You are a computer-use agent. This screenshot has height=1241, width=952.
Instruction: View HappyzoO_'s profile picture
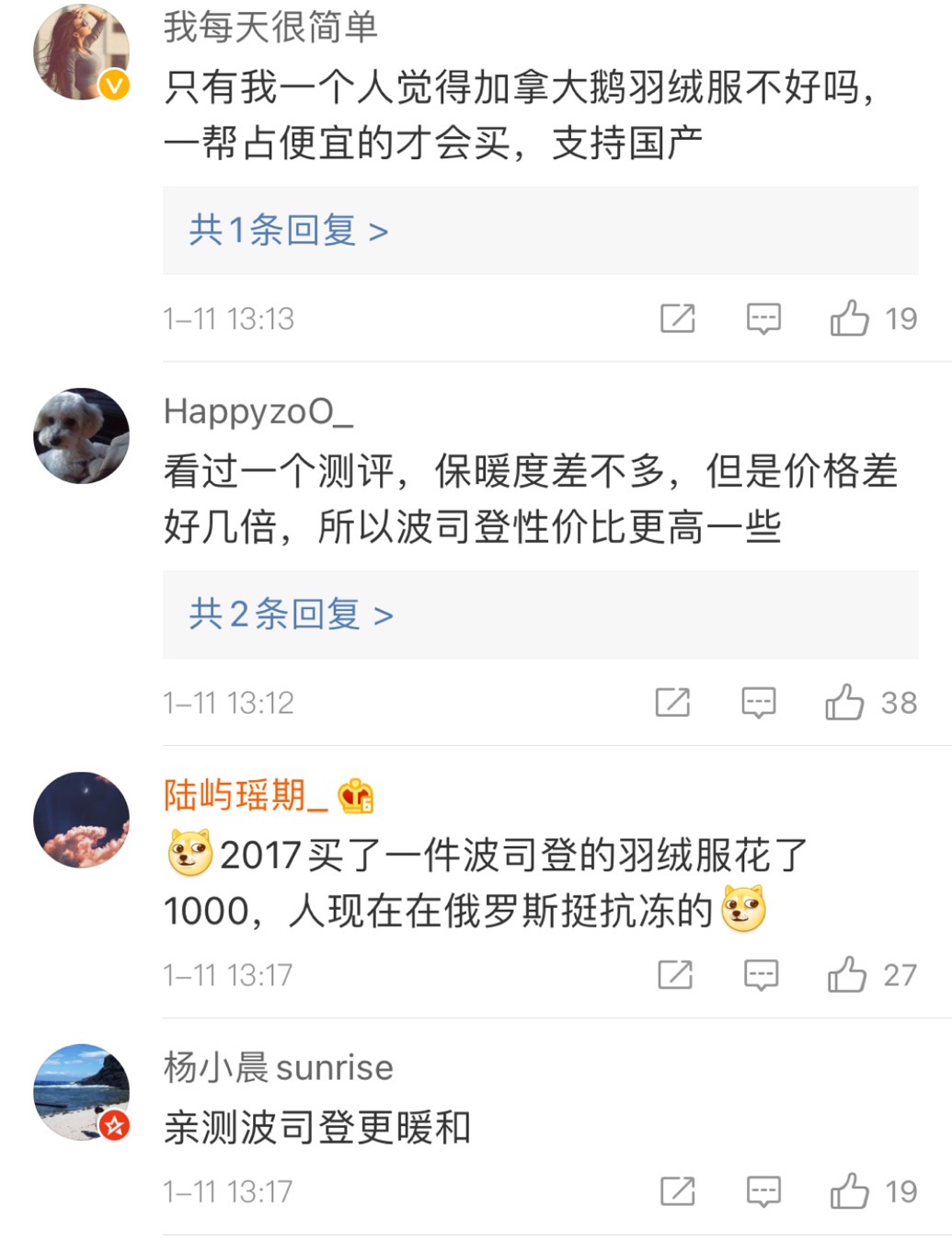pyautogui.click(x=81, y=436)
